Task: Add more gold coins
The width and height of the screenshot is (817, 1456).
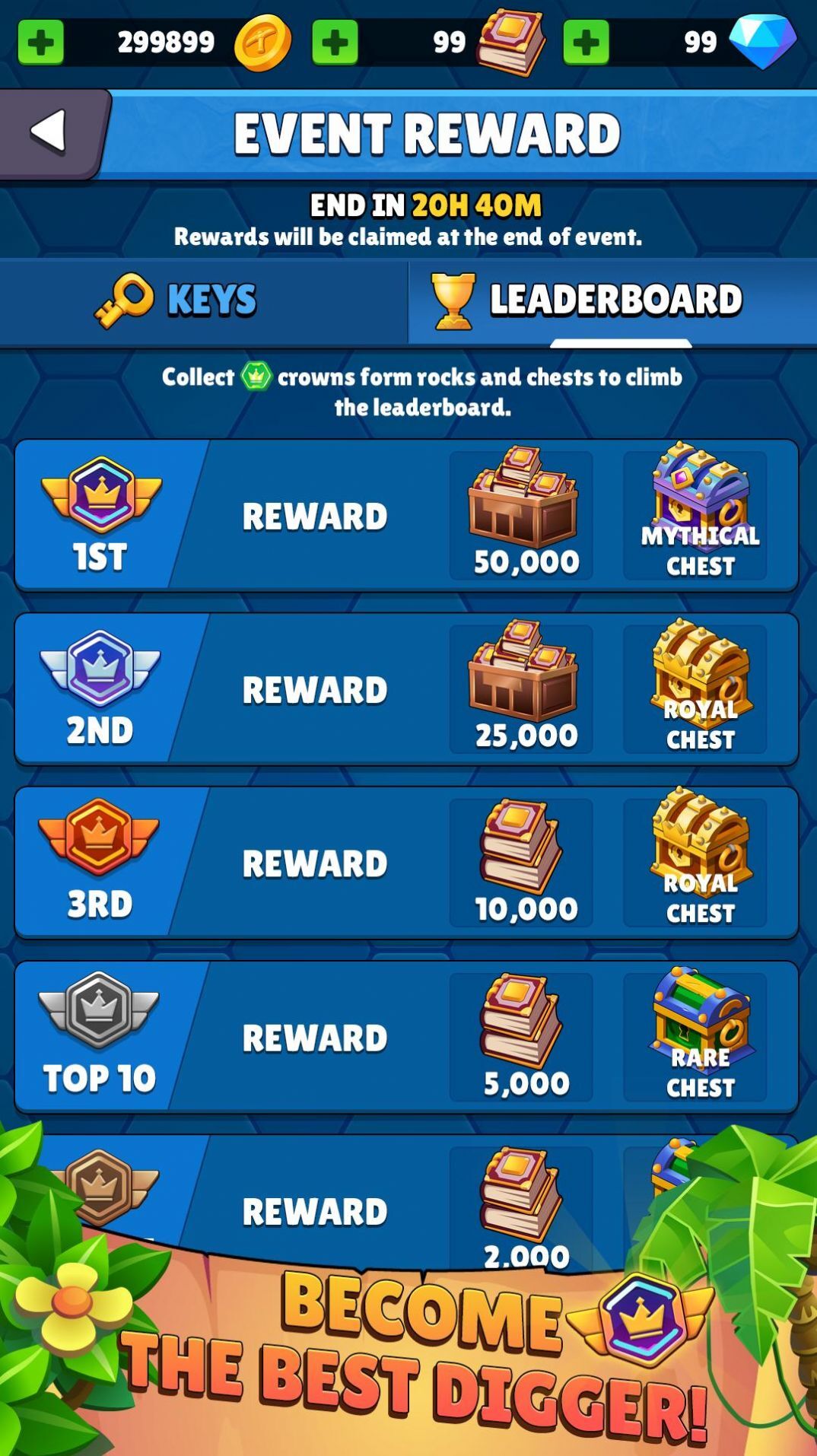Action: click(41, 43)
